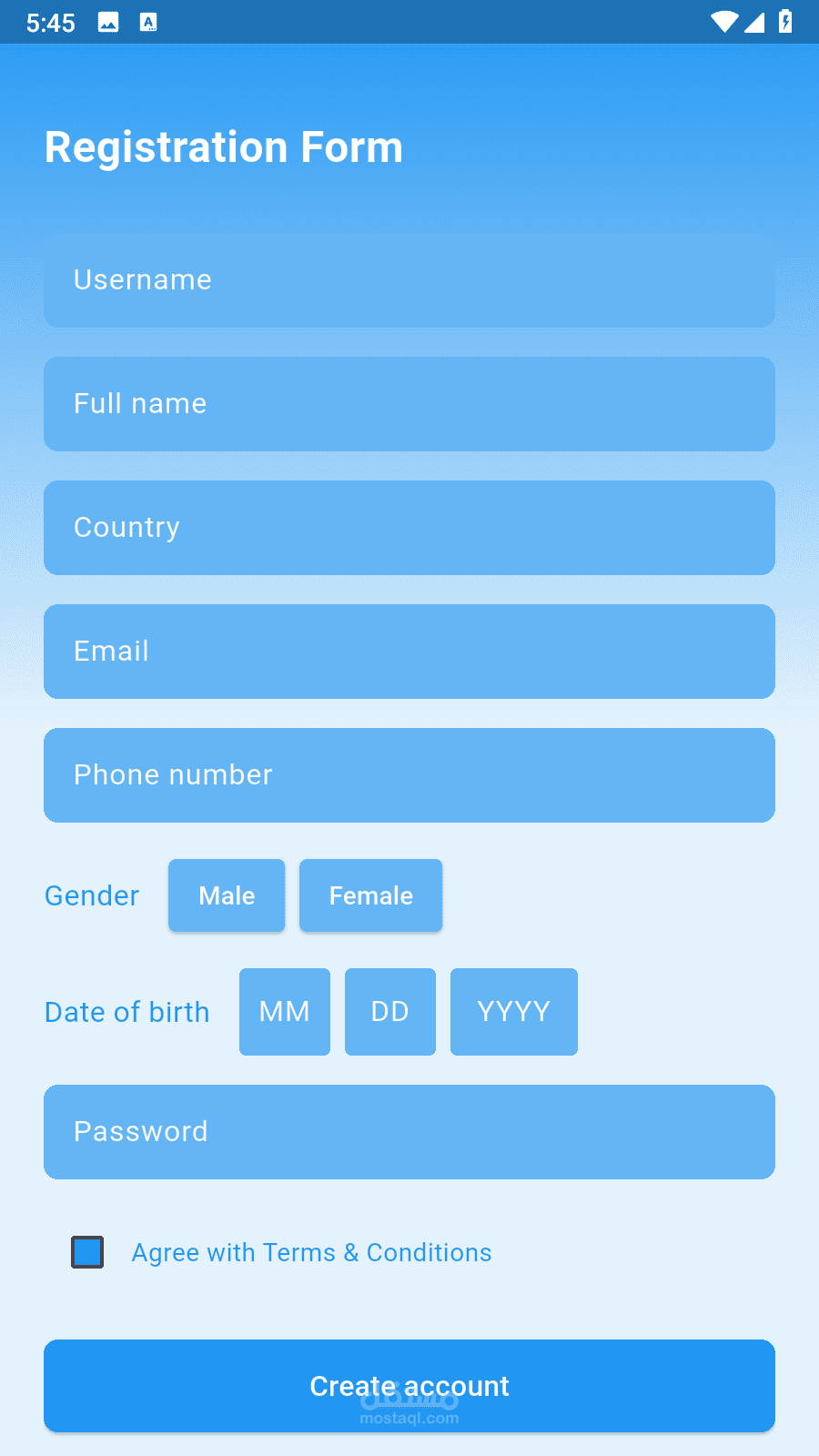Tap the DD day field
This screenshot has width=819, height=1456.
pos(390,1012)
